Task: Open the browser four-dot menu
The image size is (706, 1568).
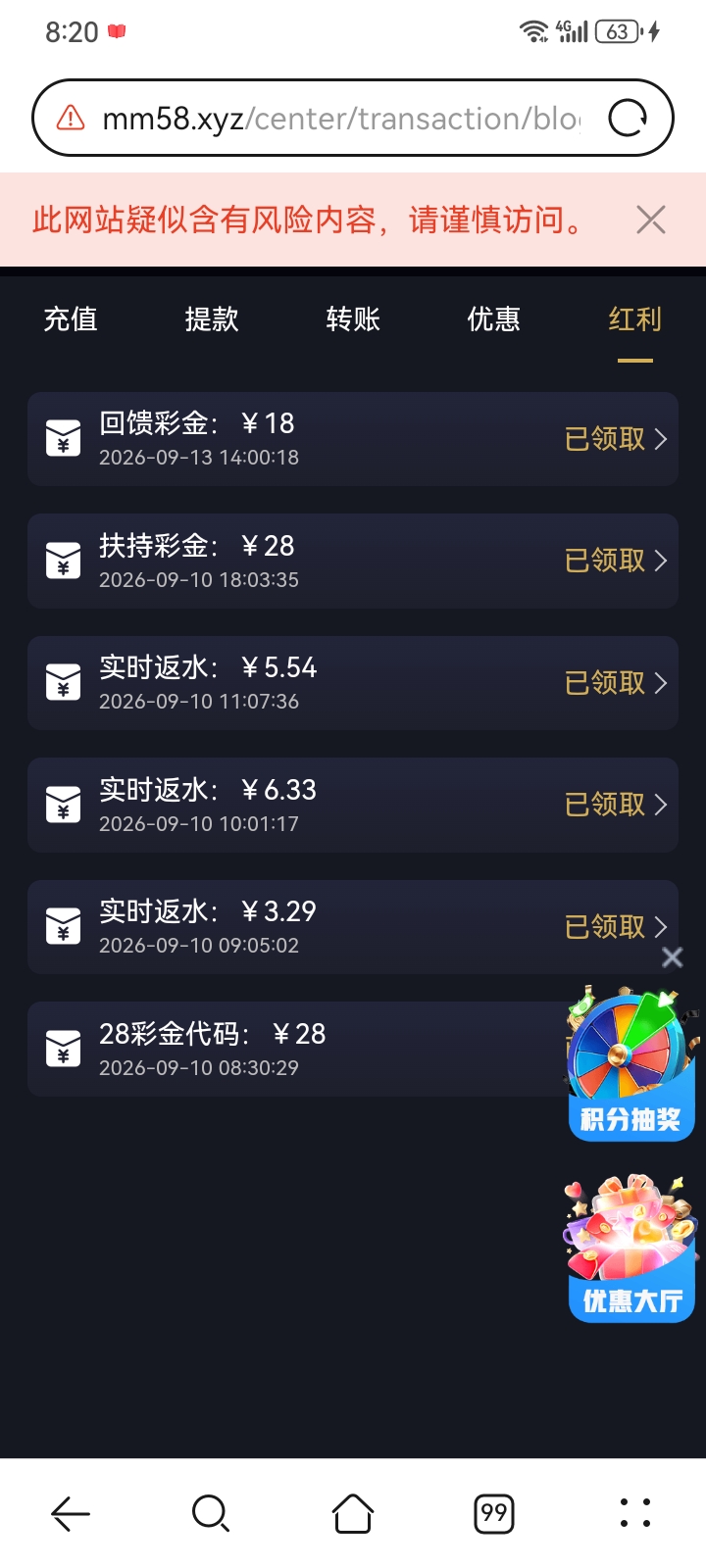Action: pyautogui.click(x=635, y=1513)
